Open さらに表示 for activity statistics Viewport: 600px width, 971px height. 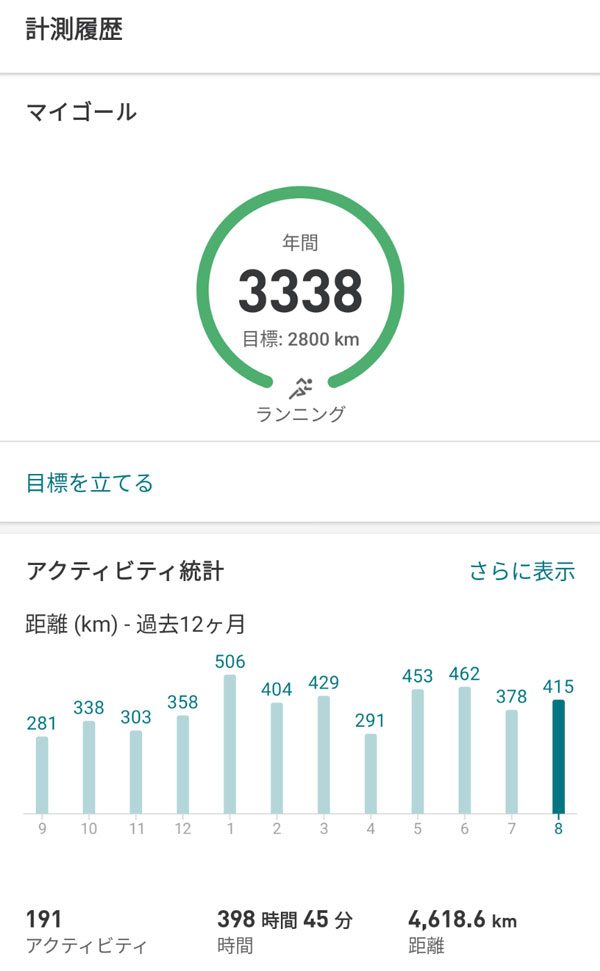pyautogui.click(x=522, y=572)
